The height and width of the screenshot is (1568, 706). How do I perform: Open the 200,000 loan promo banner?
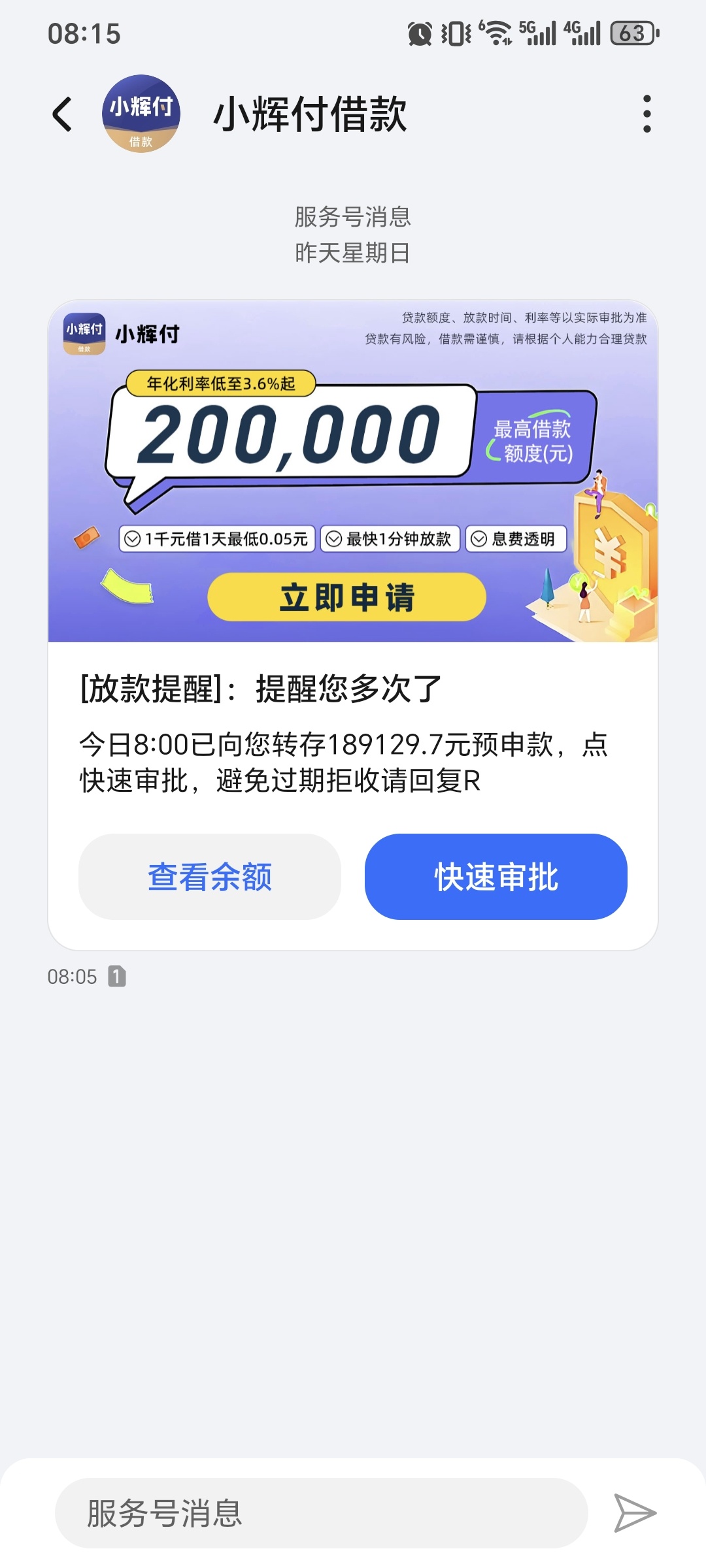tap(353, 470)
